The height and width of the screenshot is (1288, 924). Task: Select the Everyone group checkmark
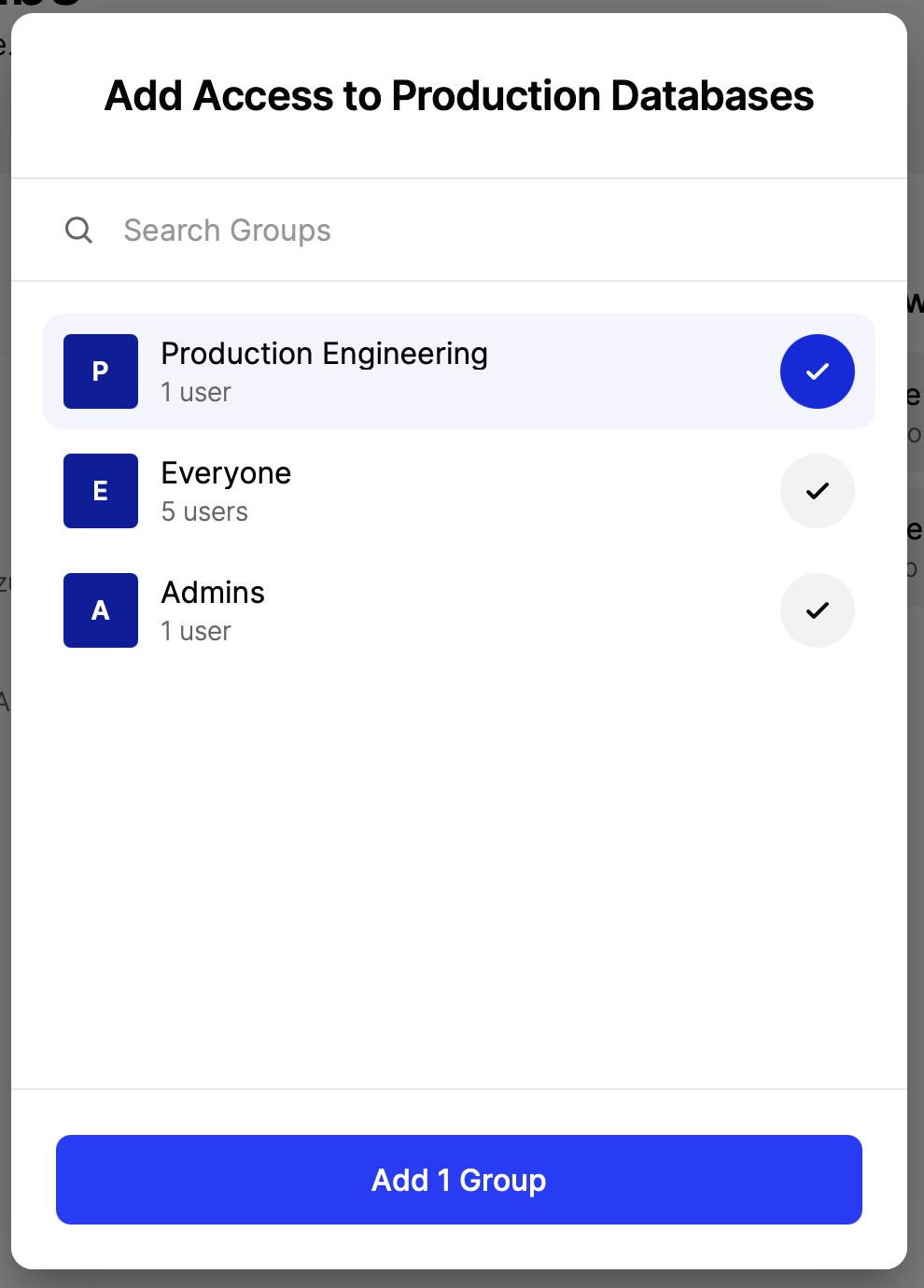(x=817, y=491)
